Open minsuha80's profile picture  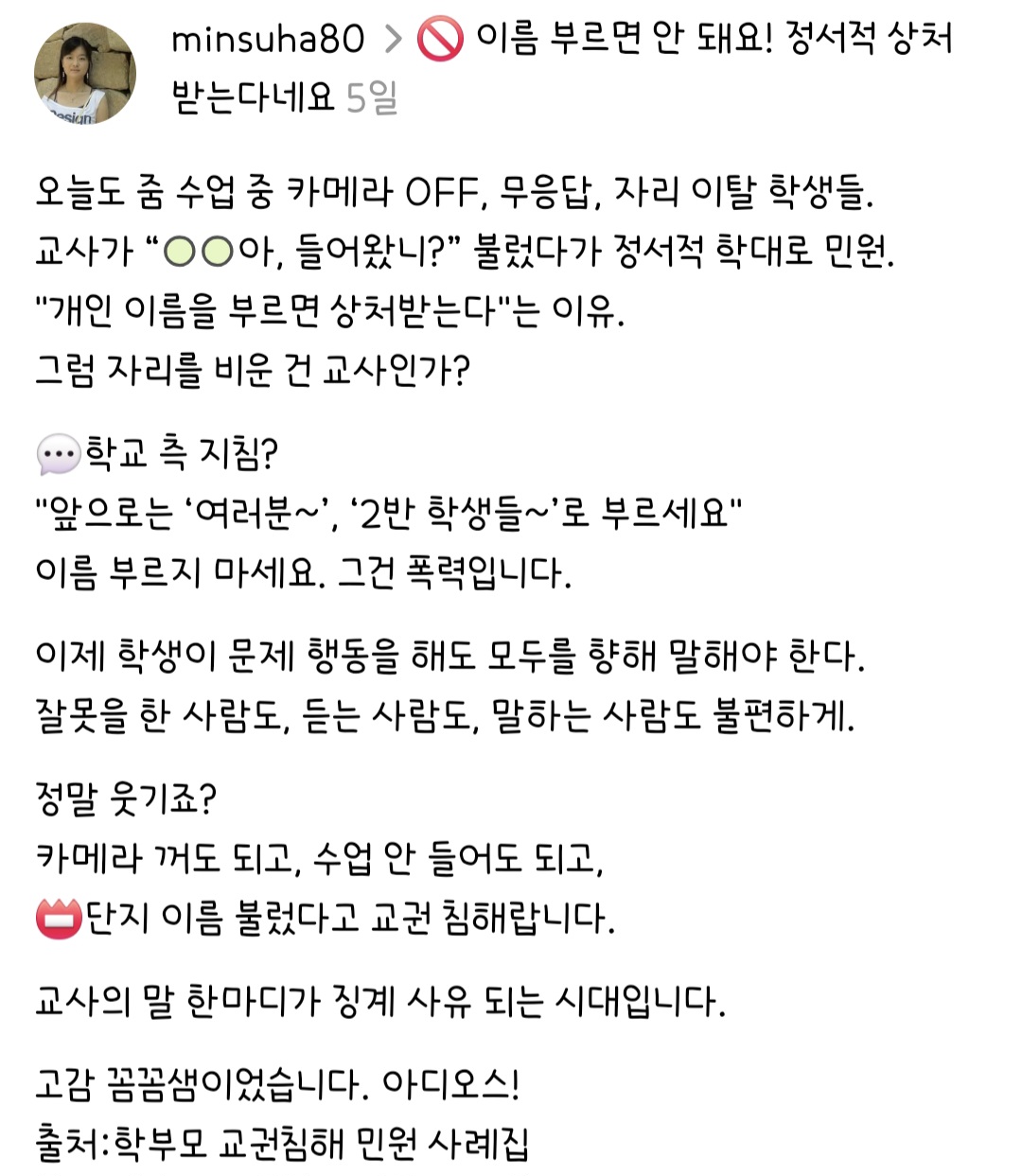point(84,74)
